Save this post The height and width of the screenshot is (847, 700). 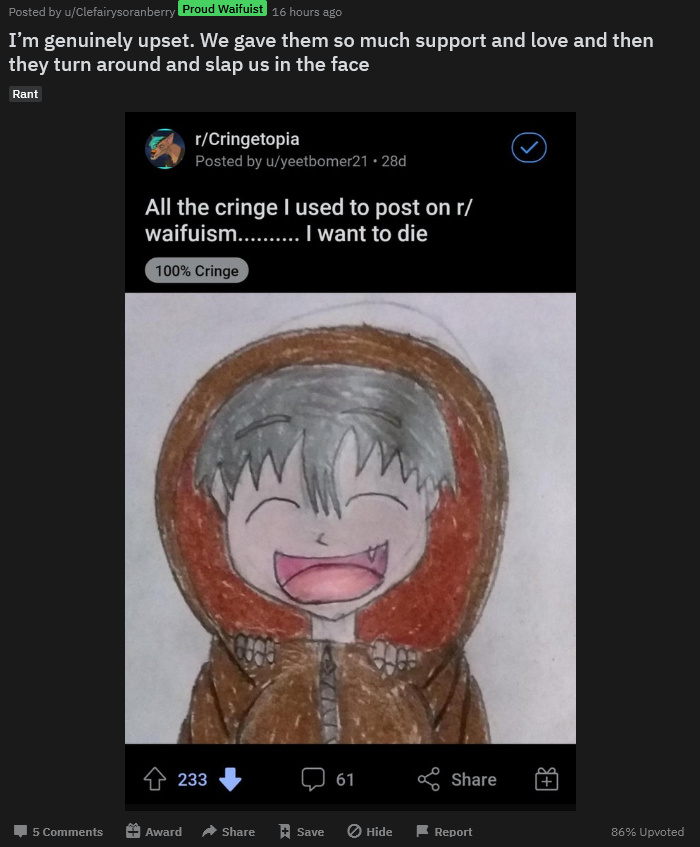pyautogui.click(x=301, y=831)
